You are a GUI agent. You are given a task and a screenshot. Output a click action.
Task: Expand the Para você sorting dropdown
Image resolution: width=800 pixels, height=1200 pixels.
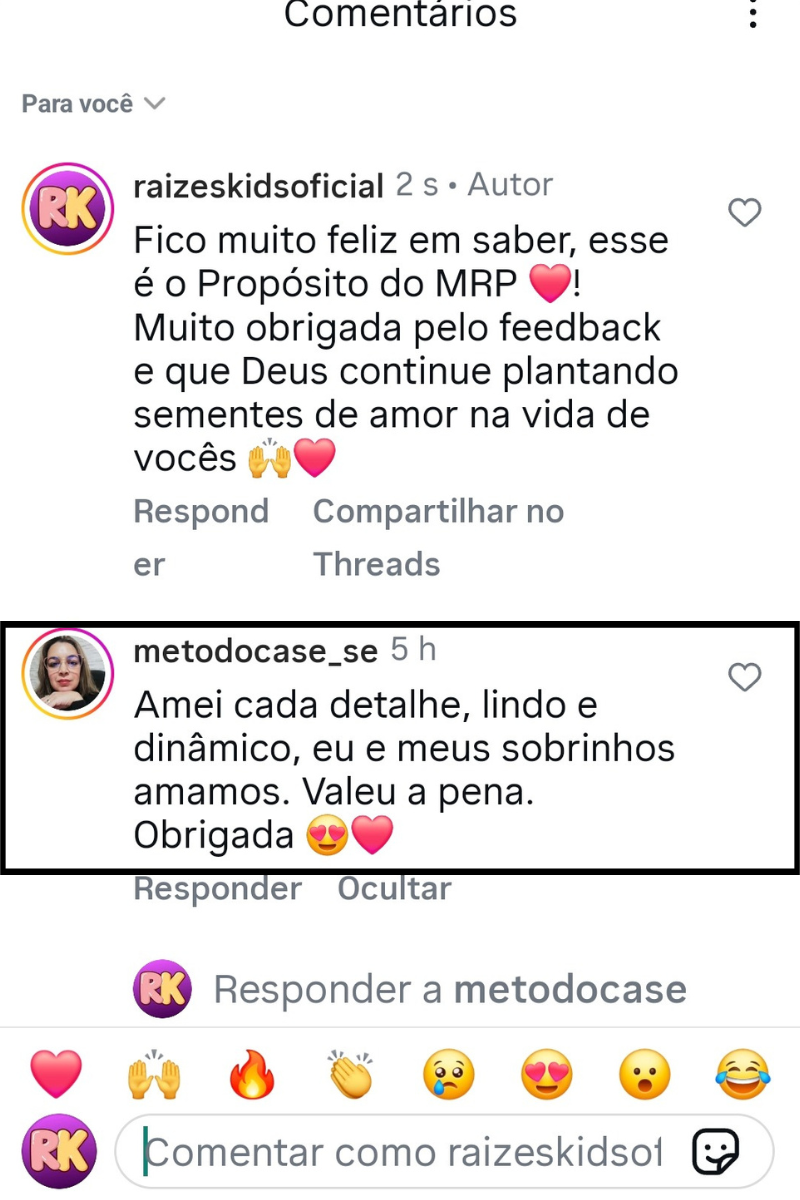point(93,104)
